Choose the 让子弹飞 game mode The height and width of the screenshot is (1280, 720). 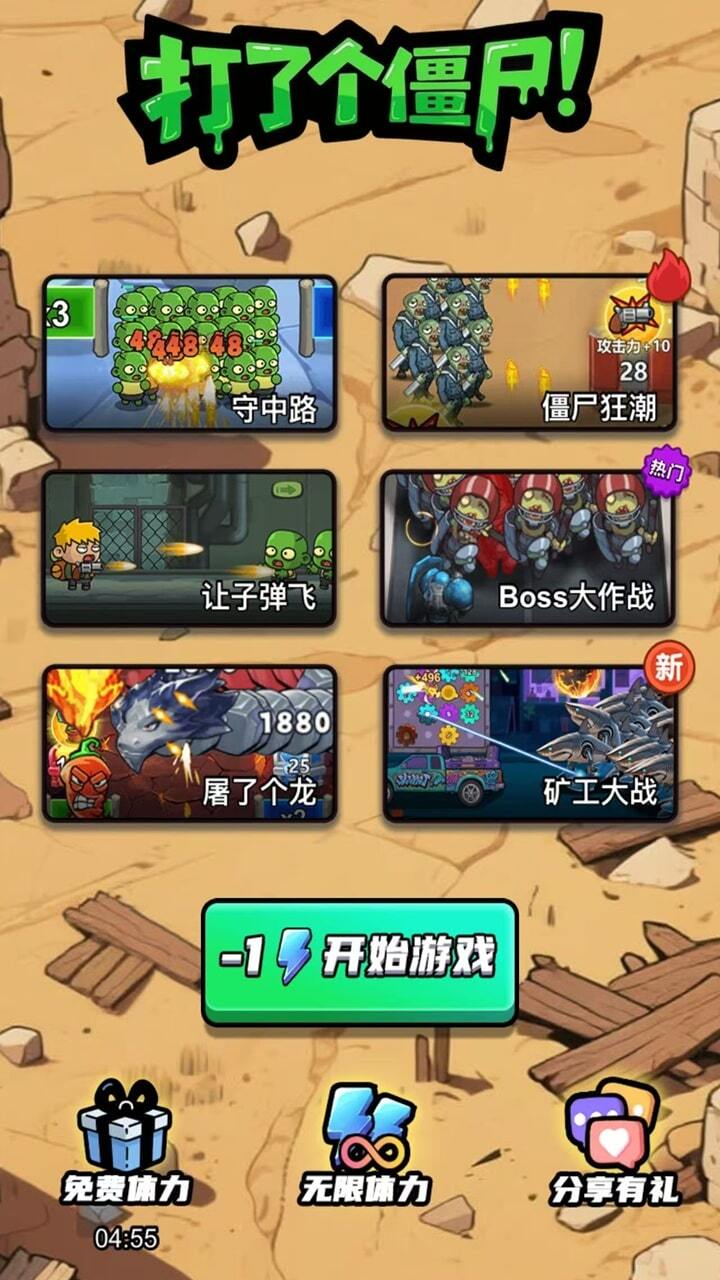(189, 549)
